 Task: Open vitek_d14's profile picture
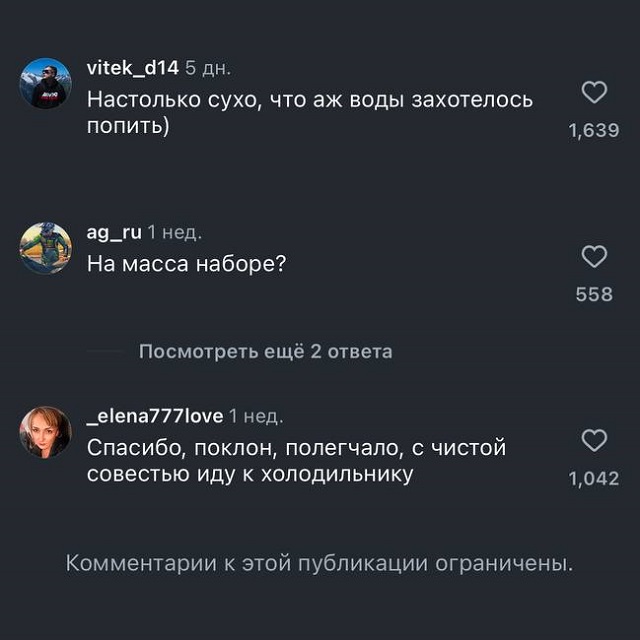tap(46, 84)
